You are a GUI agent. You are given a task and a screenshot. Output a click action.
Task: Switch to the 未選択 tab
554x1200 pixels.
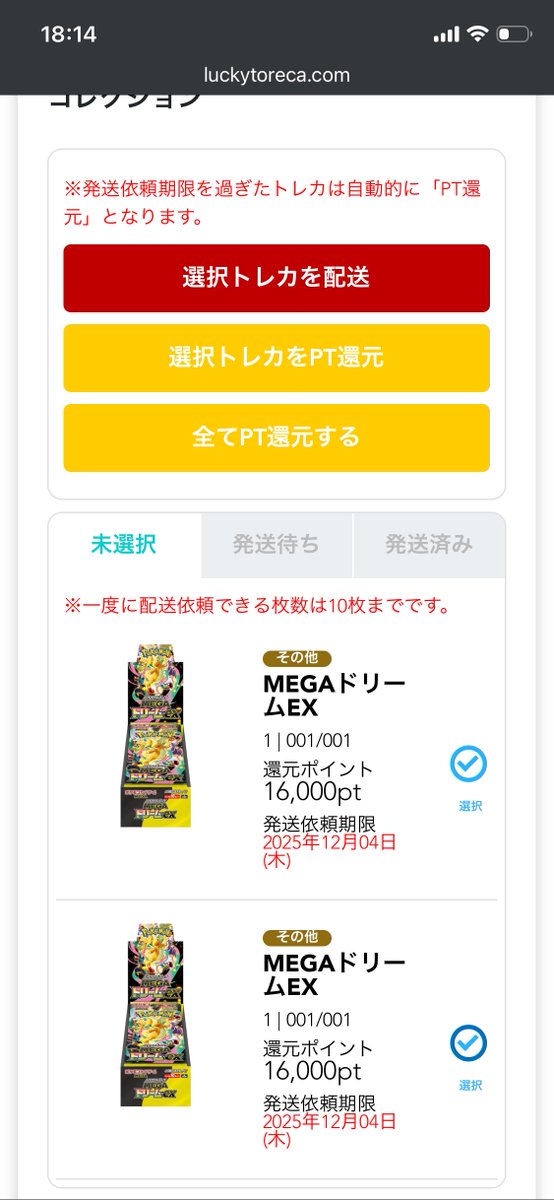124,545
